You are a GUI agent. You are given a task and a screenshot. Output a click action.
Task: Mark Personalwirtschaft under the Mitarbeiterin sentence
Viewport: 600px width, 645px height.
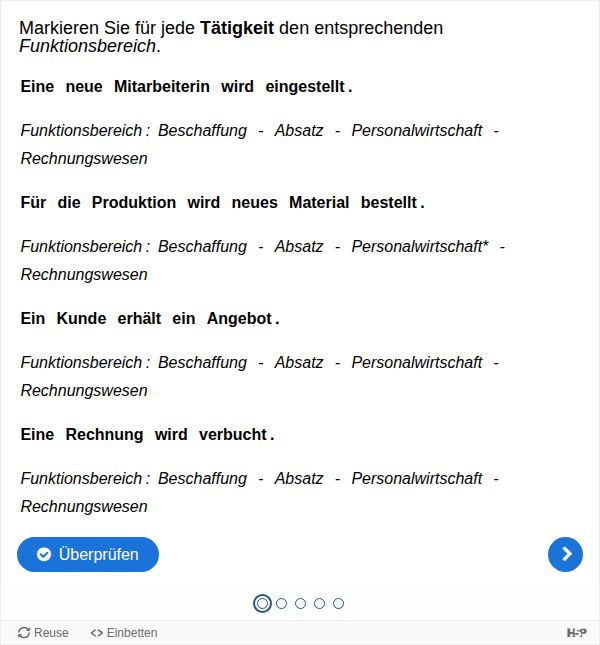(x=417, y=130)
